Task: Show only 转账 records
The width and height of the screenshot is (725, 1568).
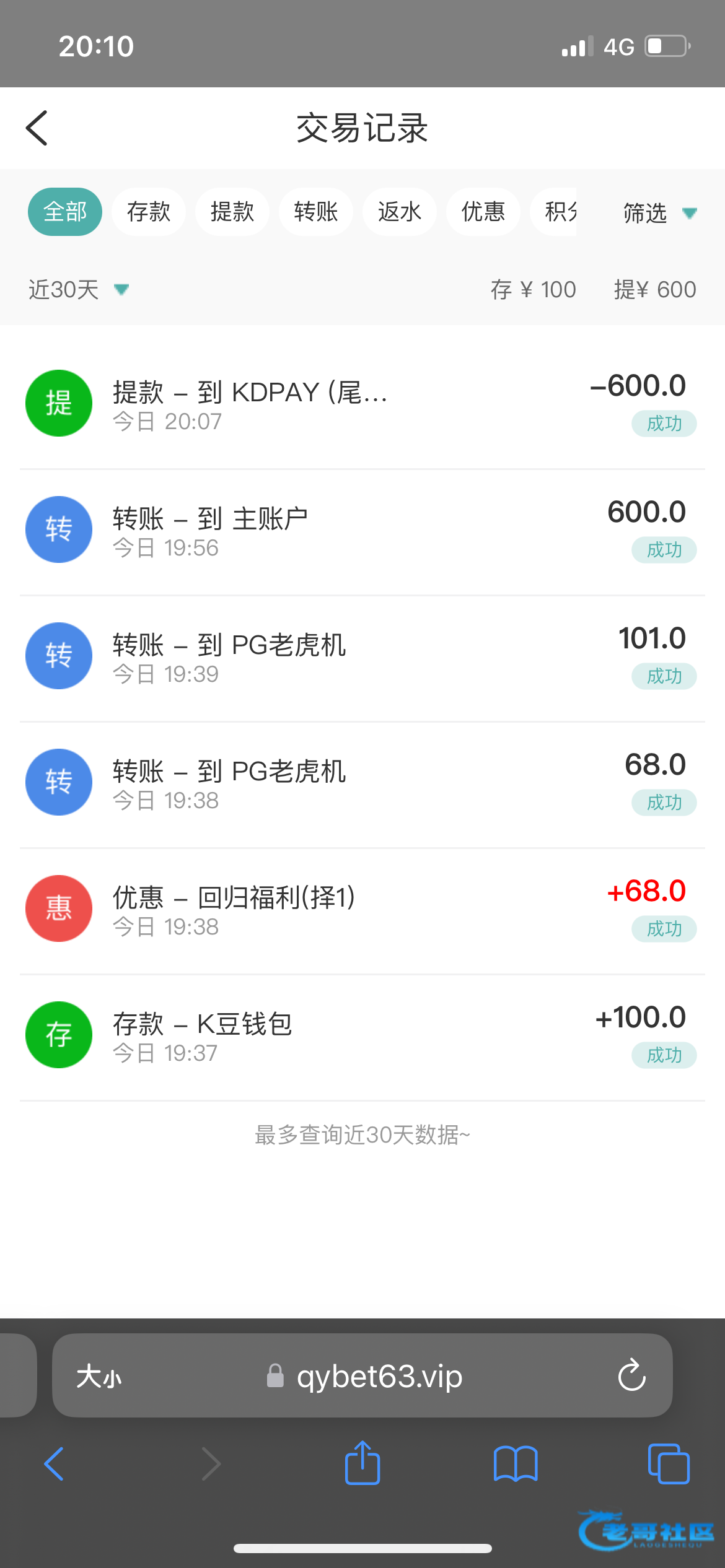Action: 316,212
